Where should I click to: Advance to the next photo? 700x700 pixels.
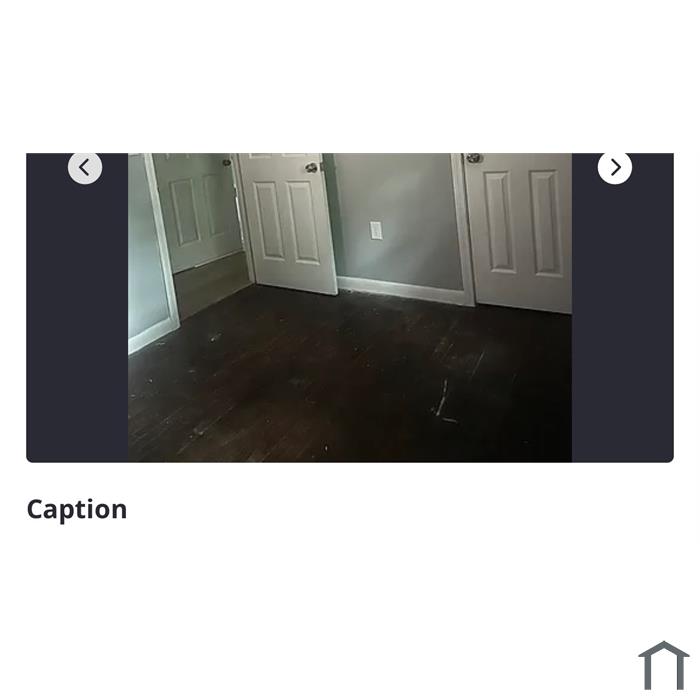[614, 167]
